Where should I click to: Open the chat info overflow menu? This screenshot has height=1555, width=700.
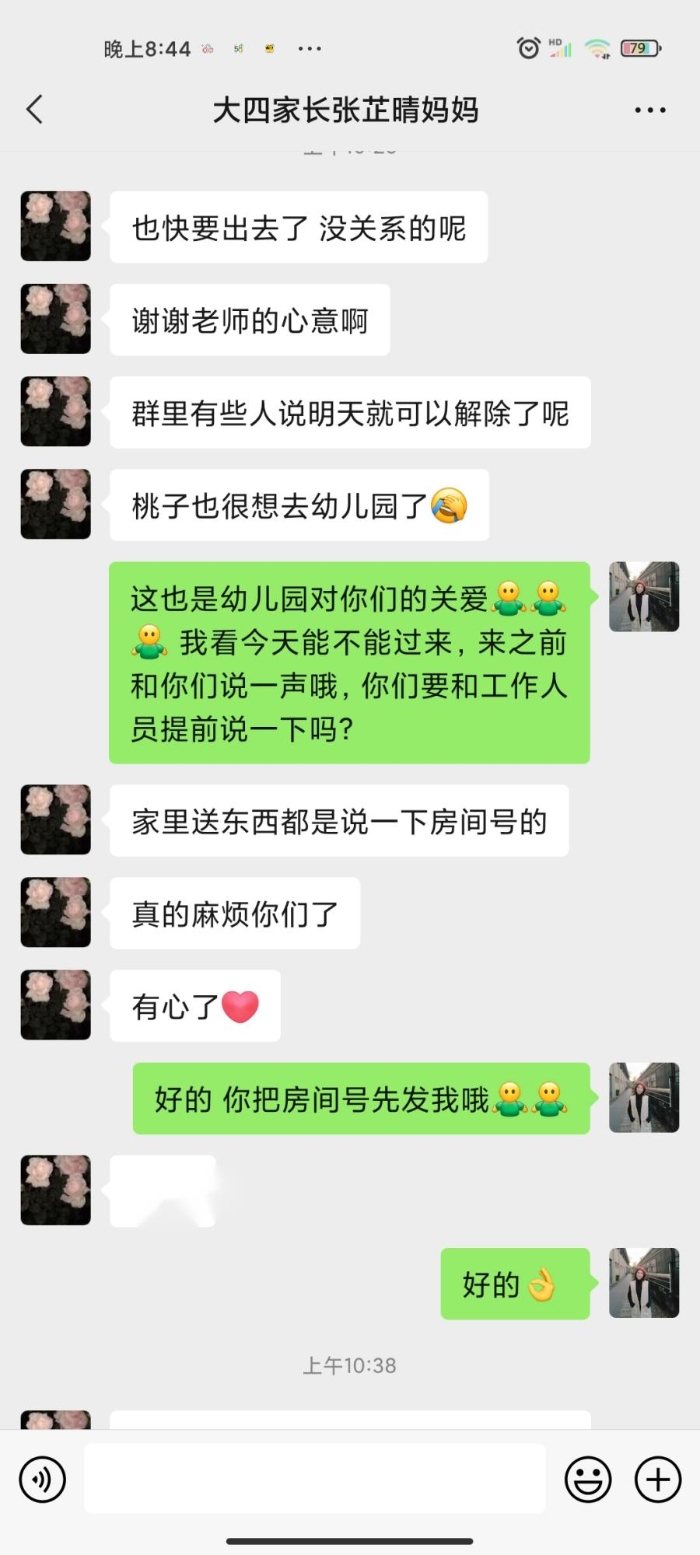point(650,110)
